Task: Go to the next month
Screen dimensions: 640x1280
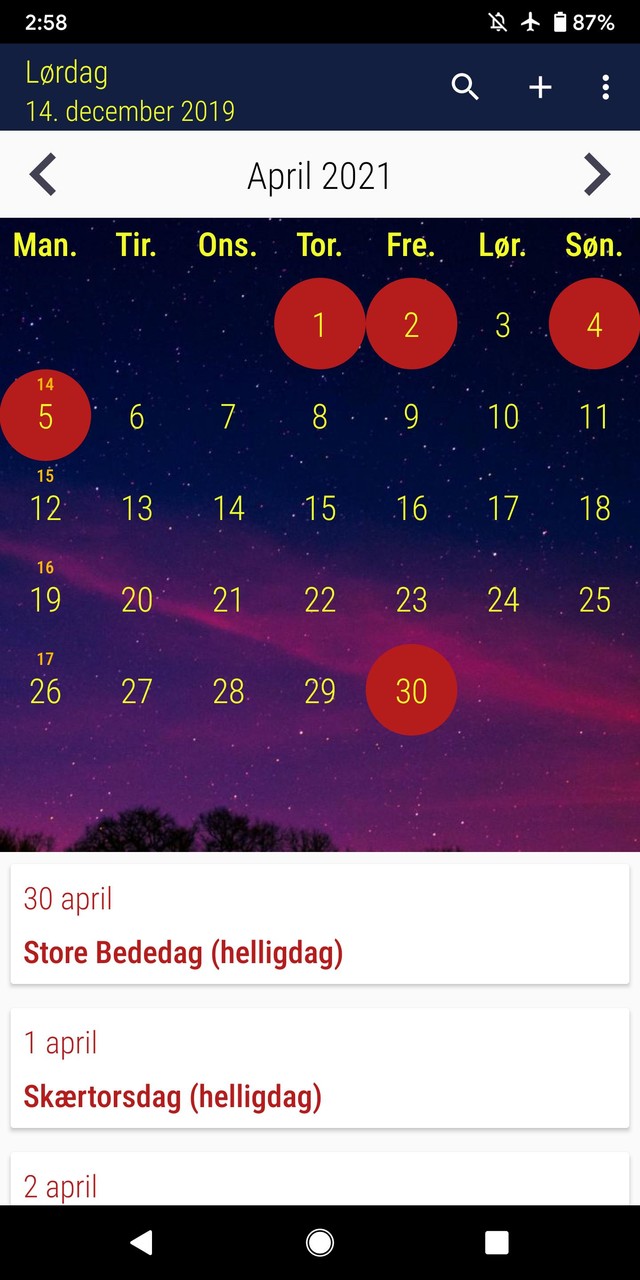Action: click(597, 175)
